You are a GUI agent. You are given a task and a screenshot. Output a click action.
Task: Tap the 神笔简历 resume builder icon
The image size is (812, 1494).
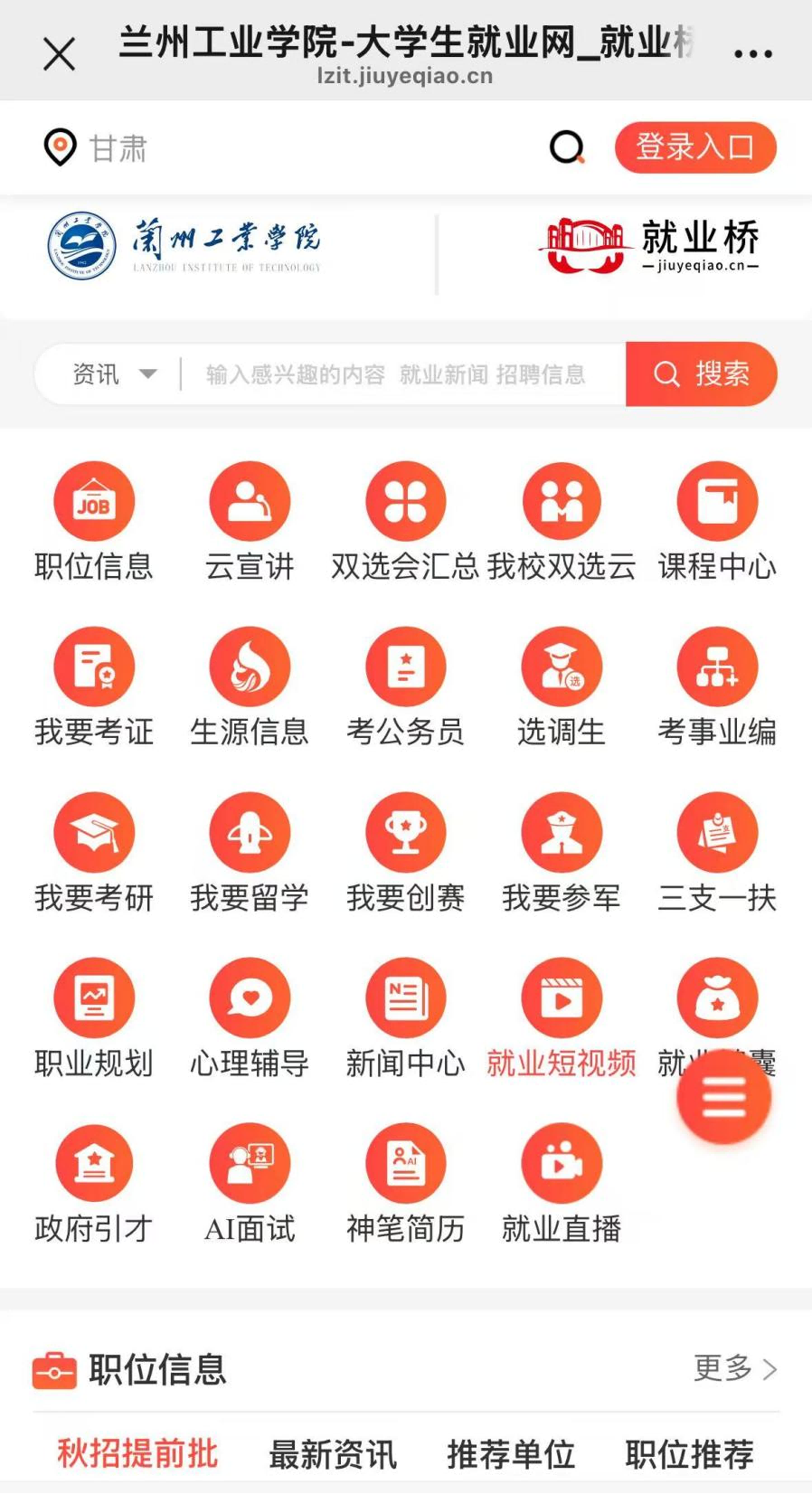click(x=405, y=1180)
